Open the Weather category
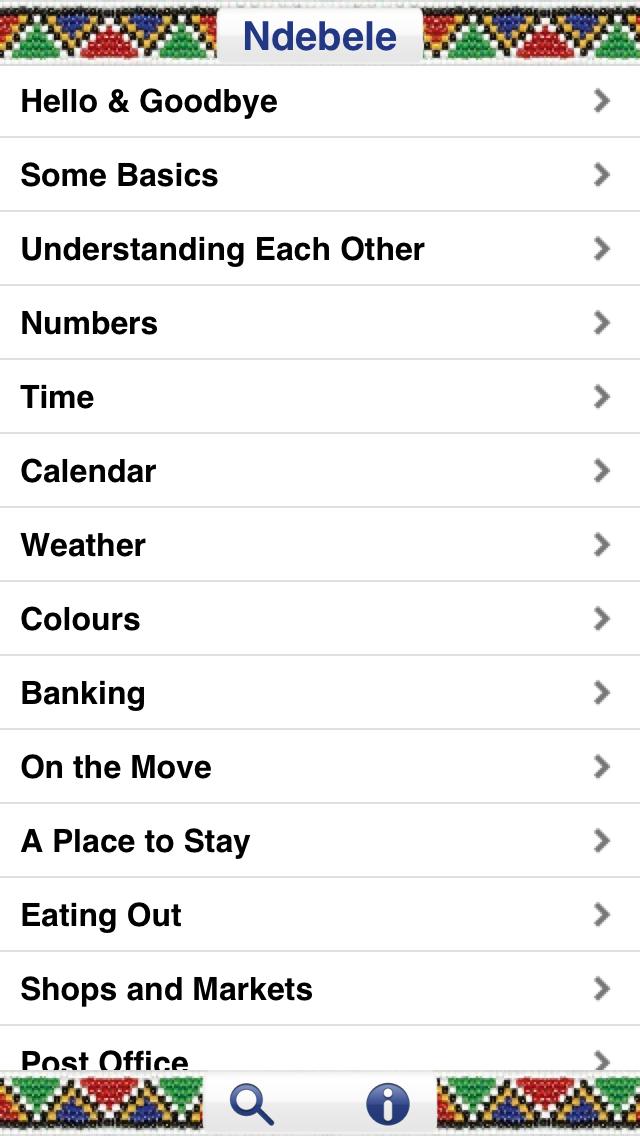This screenshot has width=640, height=1136. pyautogui.click(x=320, y=545)
